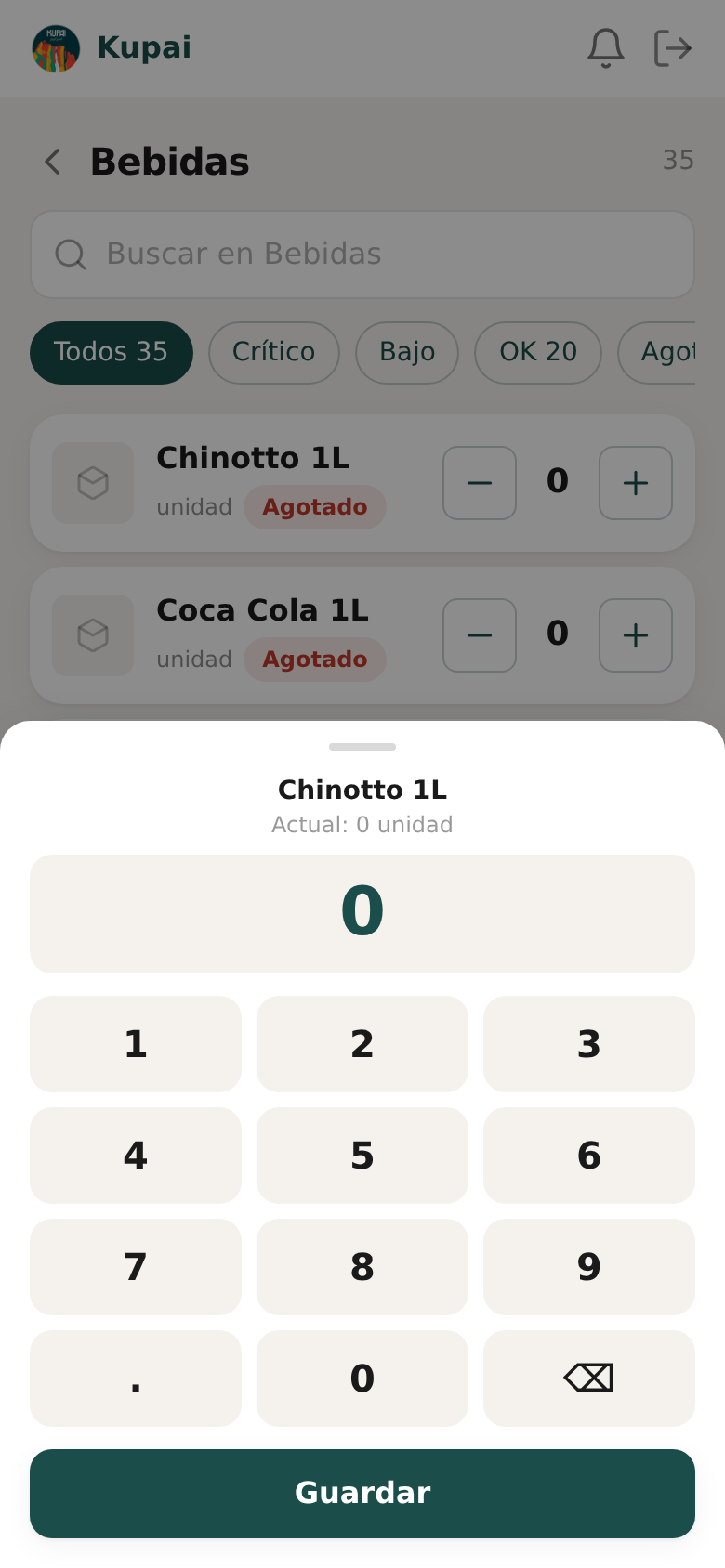Tap keypad number 2
The width and height of the screenshot is (725, 1568).
point(362,1044)
